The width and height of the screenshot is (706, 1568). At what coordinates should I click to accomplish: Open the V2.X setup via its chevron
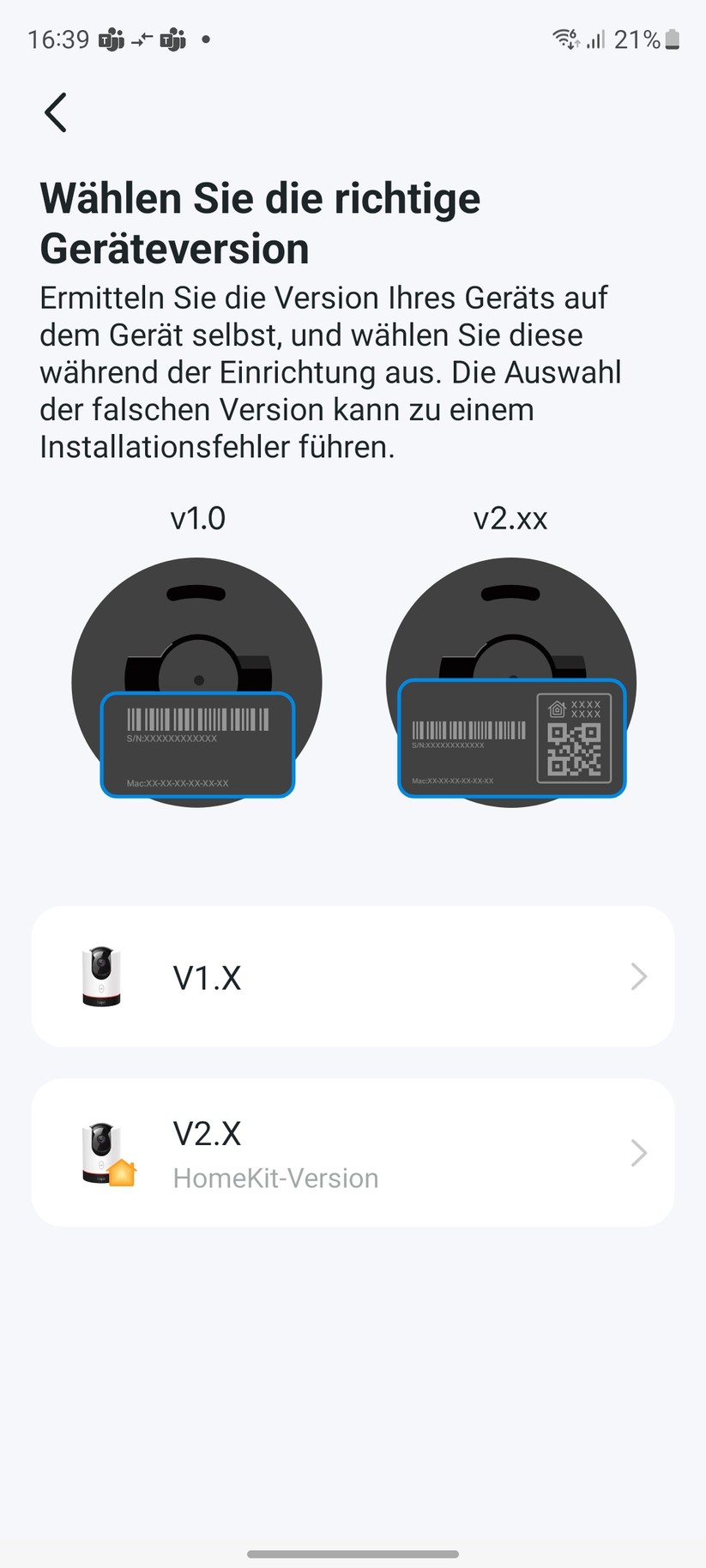[638, 1152]
